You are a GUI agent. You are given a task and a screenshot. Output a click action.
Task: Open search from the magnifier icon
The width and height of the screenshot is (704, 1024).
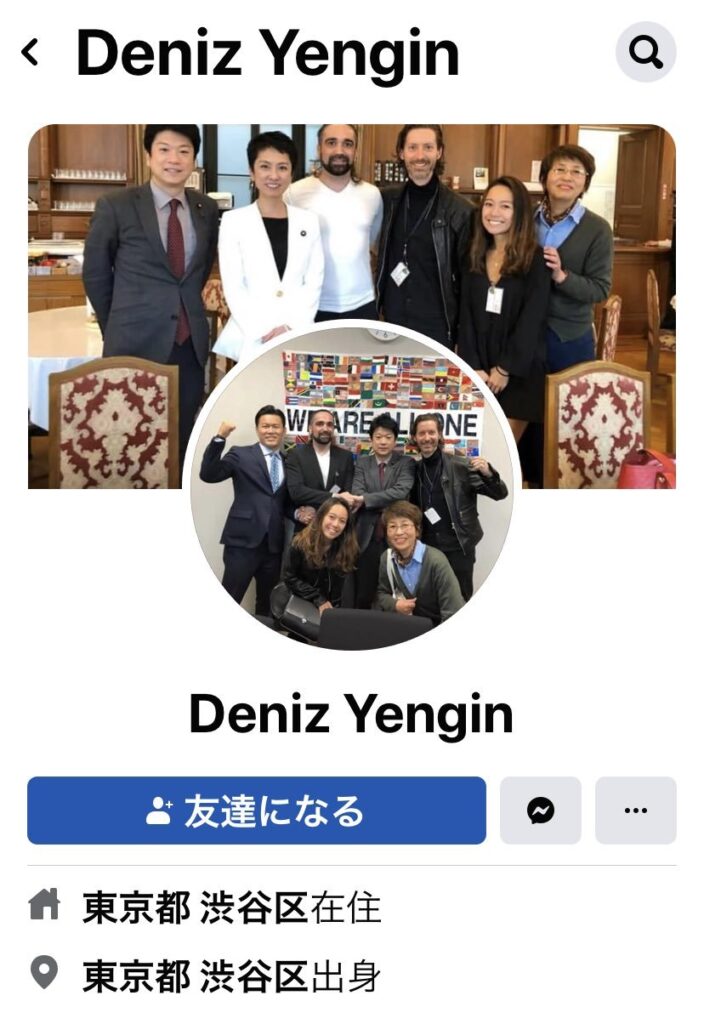(x=646, y=52)
